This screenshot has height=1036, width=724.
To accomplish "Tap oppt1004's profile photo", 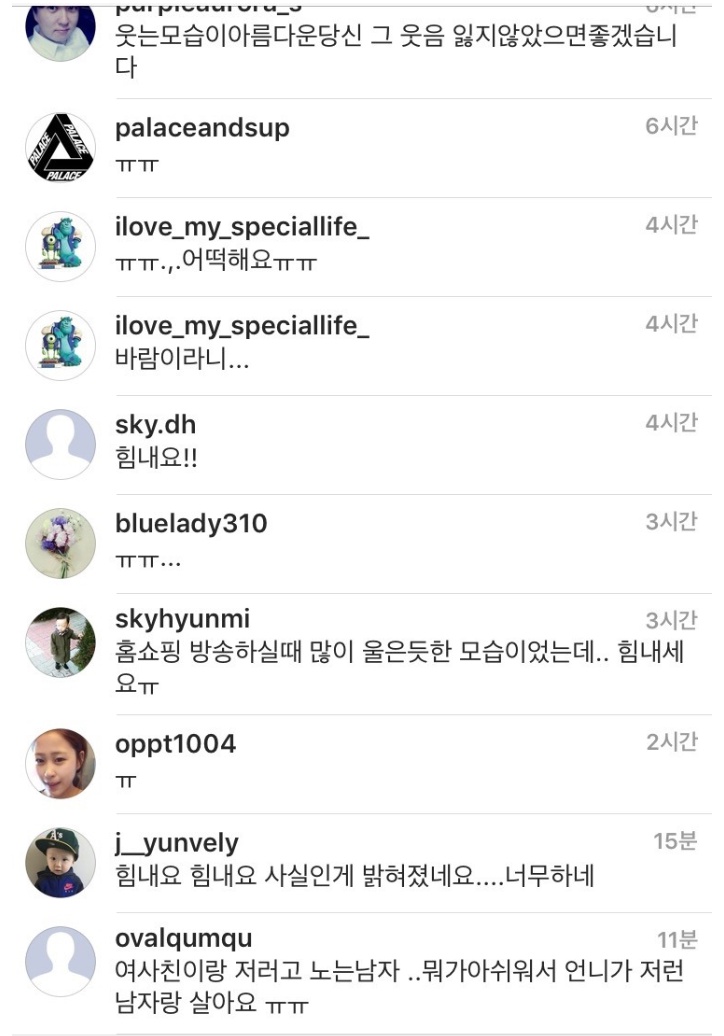I will point(60,764).
